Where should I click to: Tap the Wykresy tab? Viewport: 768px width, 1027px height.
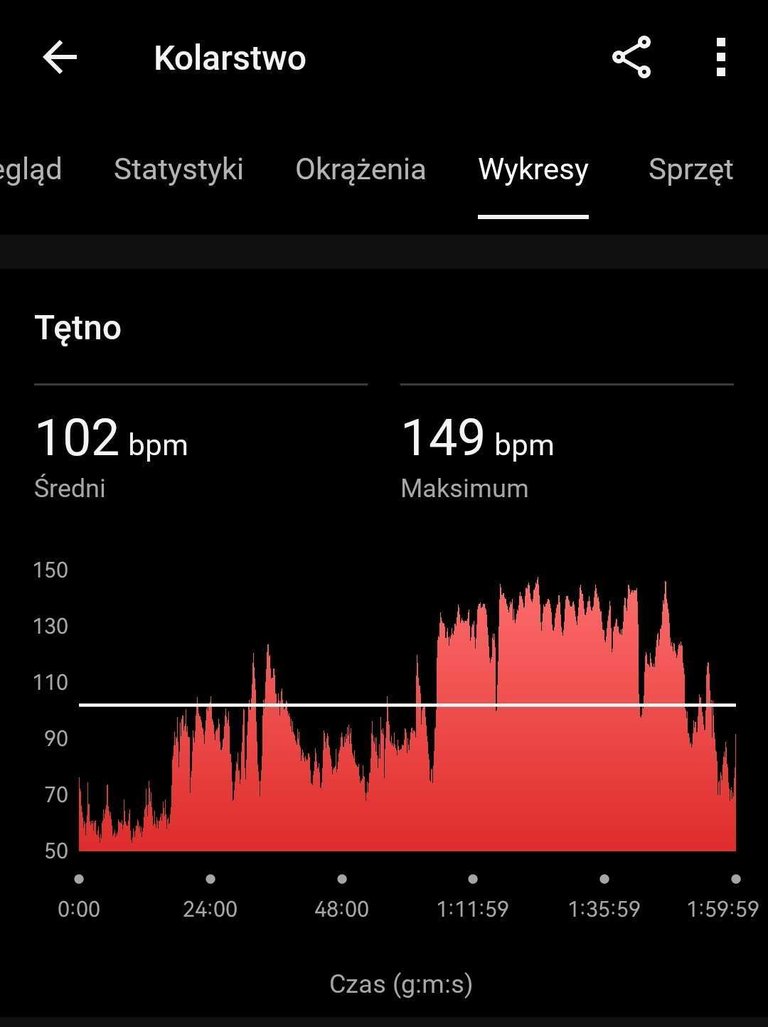533,169
